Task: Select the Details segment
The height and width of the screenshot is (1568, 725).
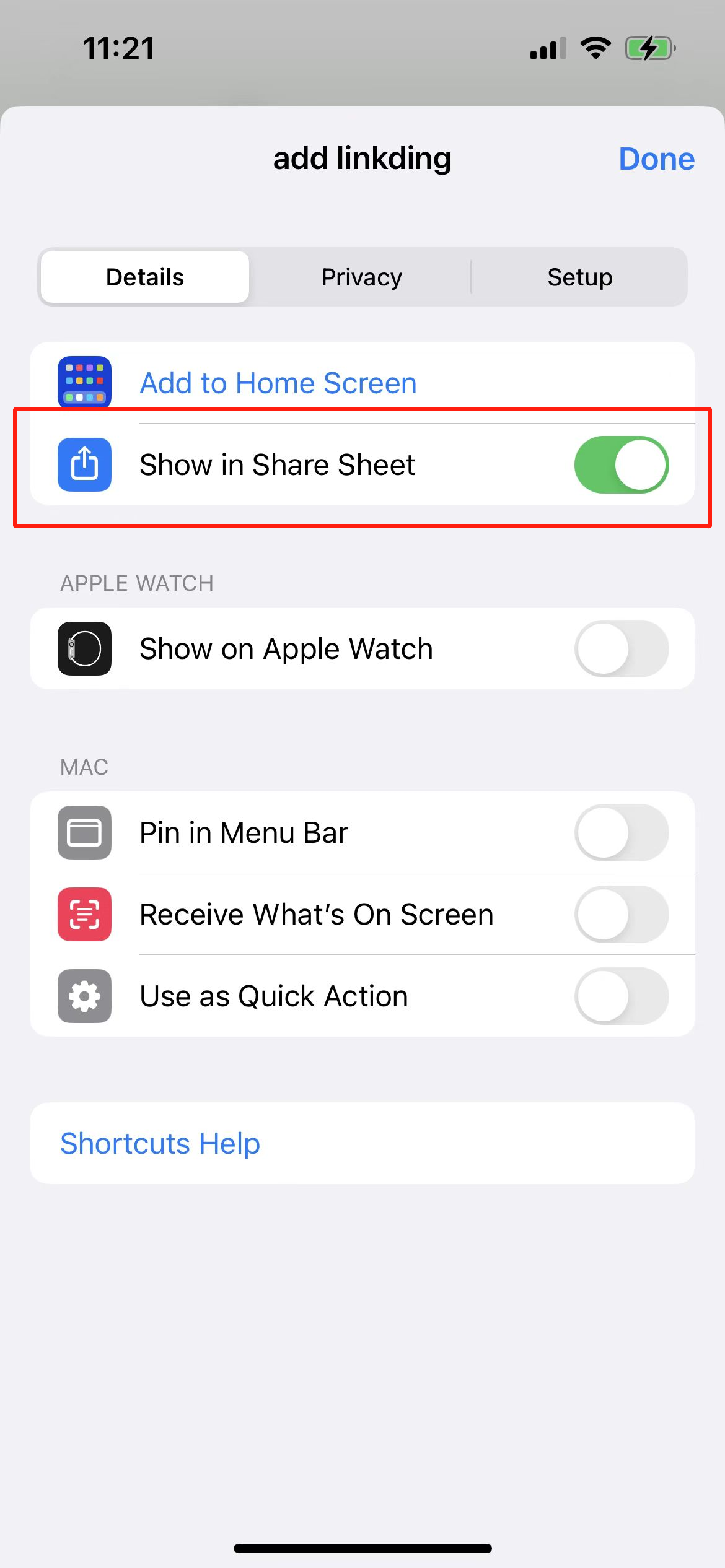Action: [x=145, y=277]
